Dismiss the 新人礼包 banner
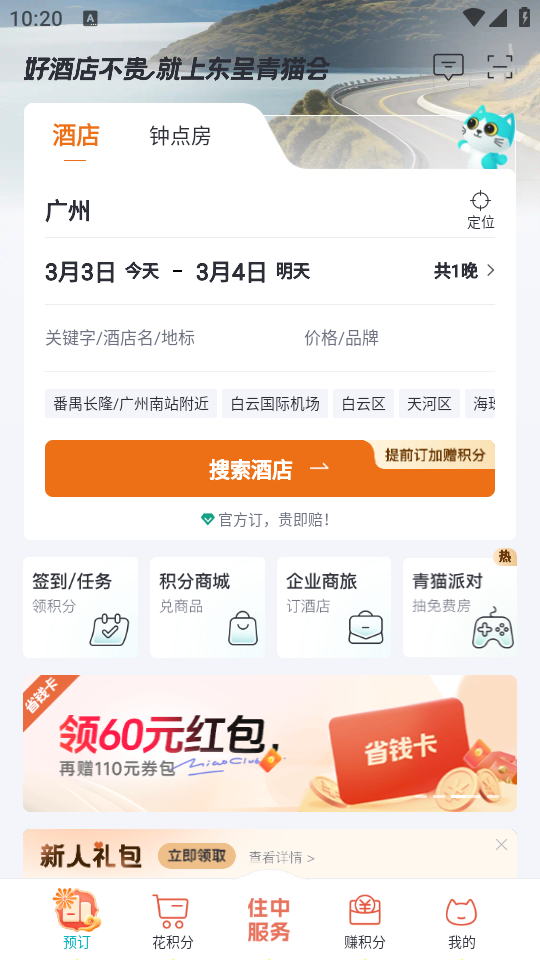The image size is (540, 960). (501, 845)
